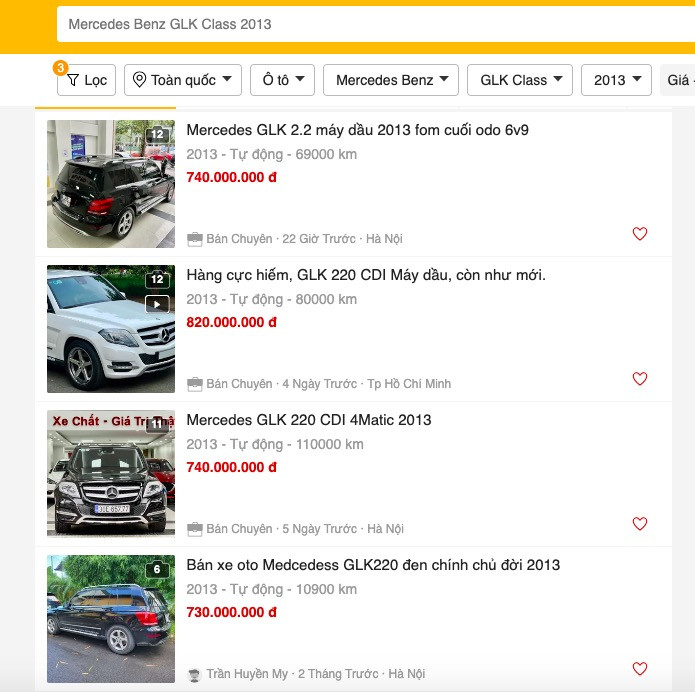Open listing GLK 2.2 máy dầu 2013

tap(357, 130)
